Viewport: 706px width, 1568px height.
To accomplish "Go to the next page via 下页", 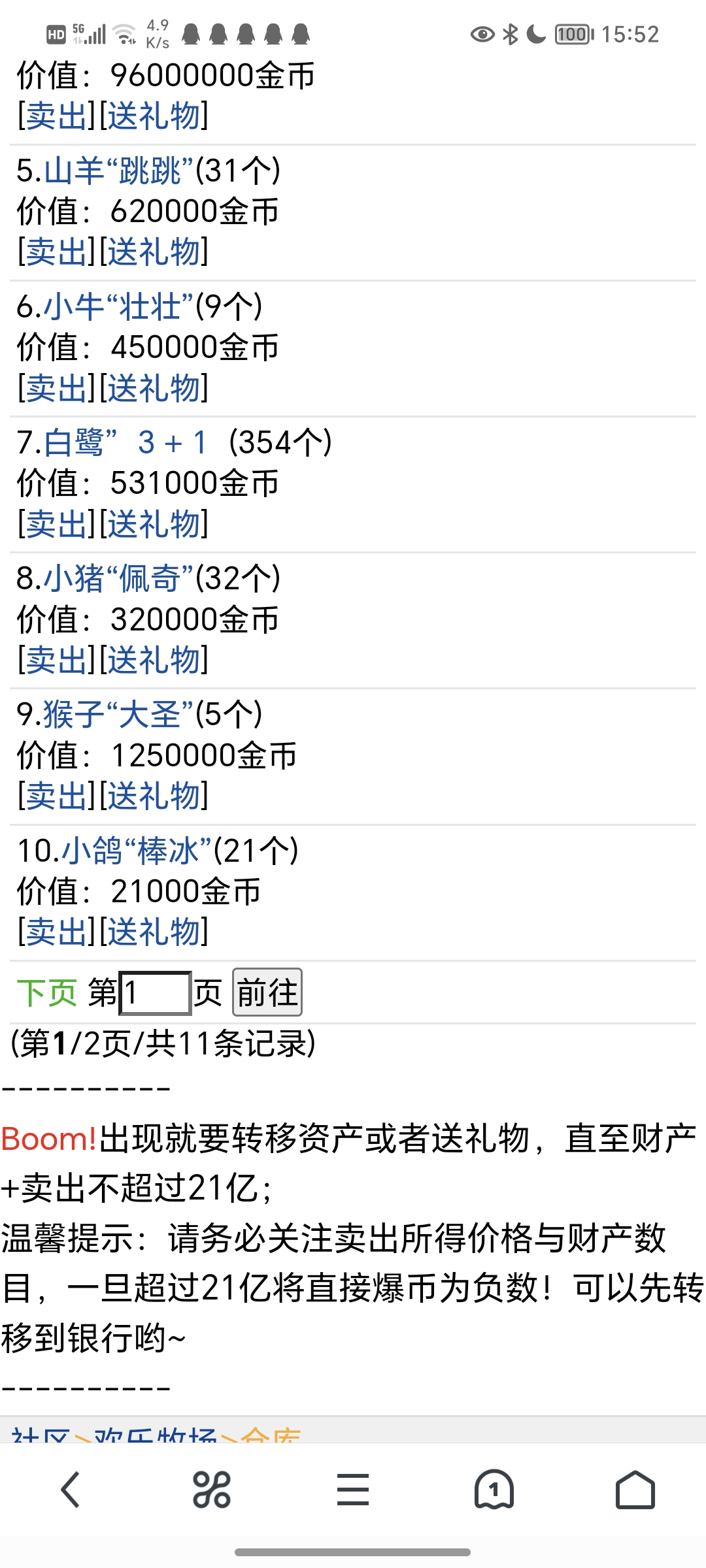I will [47, 993].
